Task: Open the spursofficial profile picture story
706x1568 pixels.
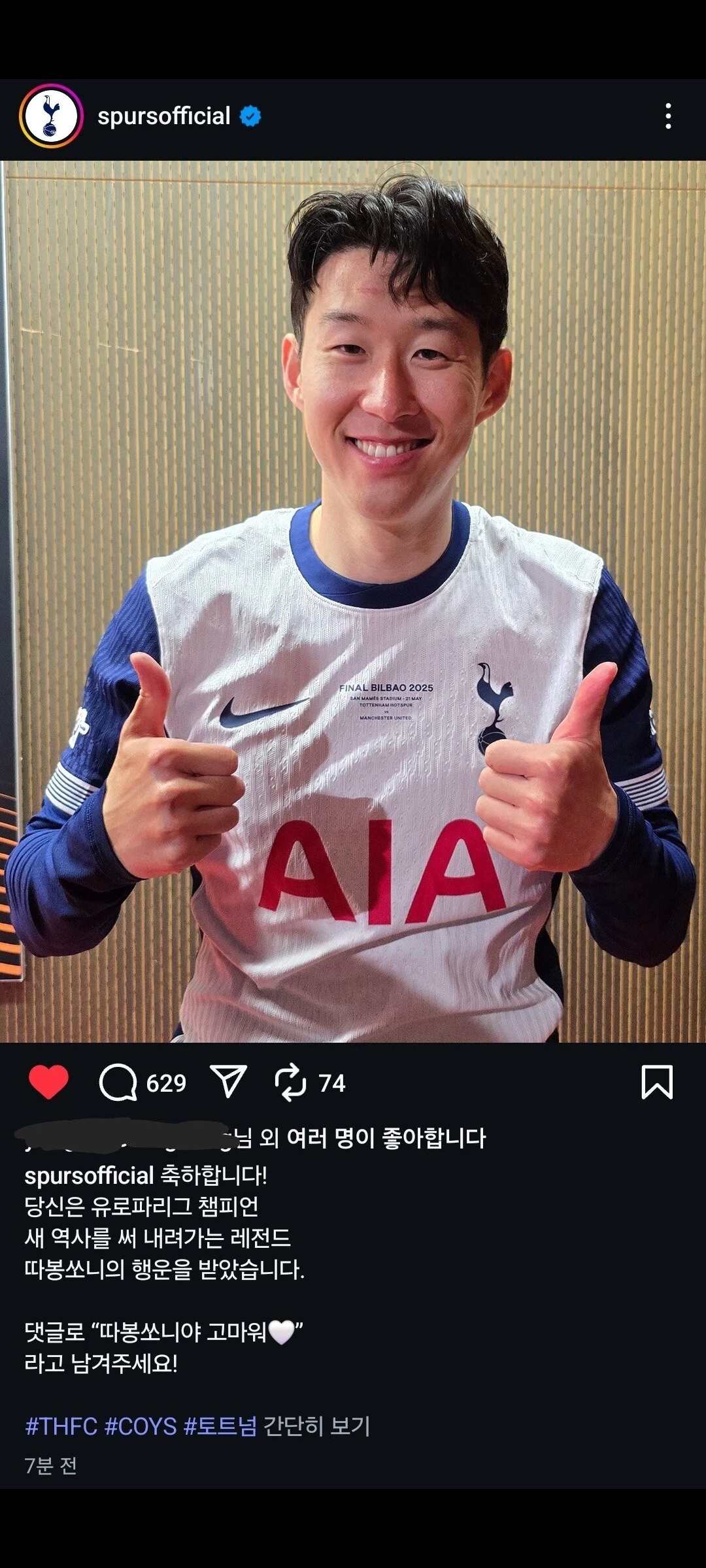Action: pos(51,116)
